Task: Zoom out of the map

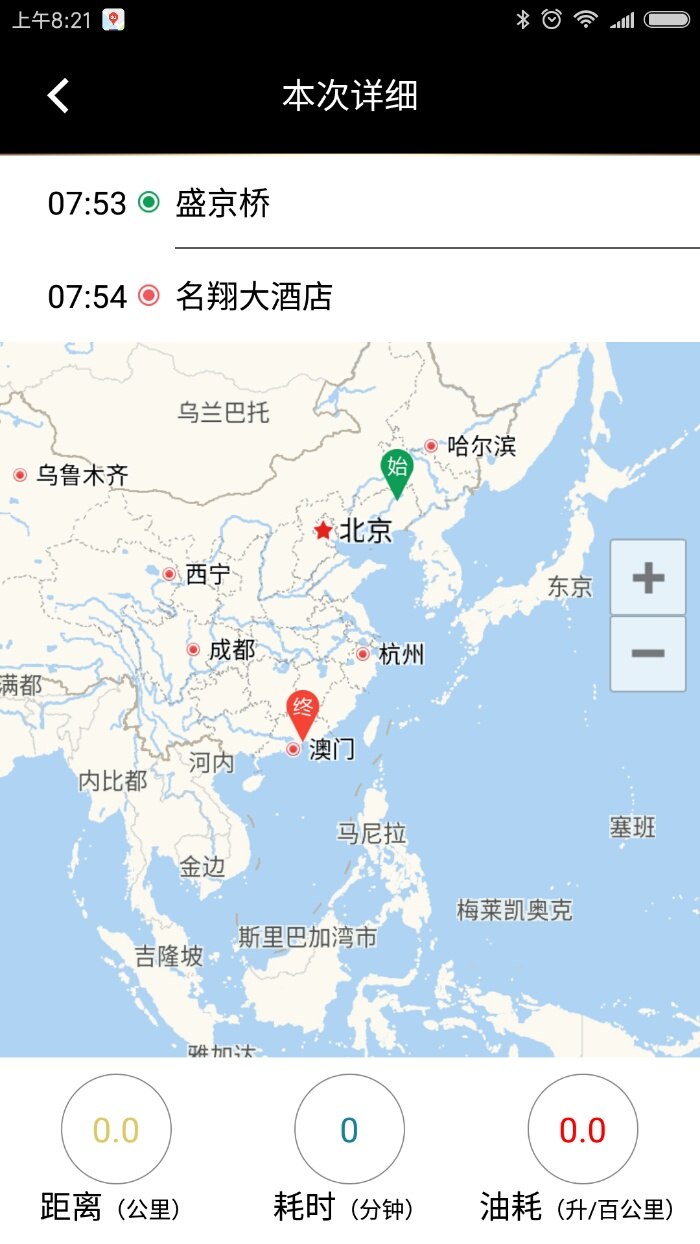Action: pyautogui.click(x=648, y=654)
